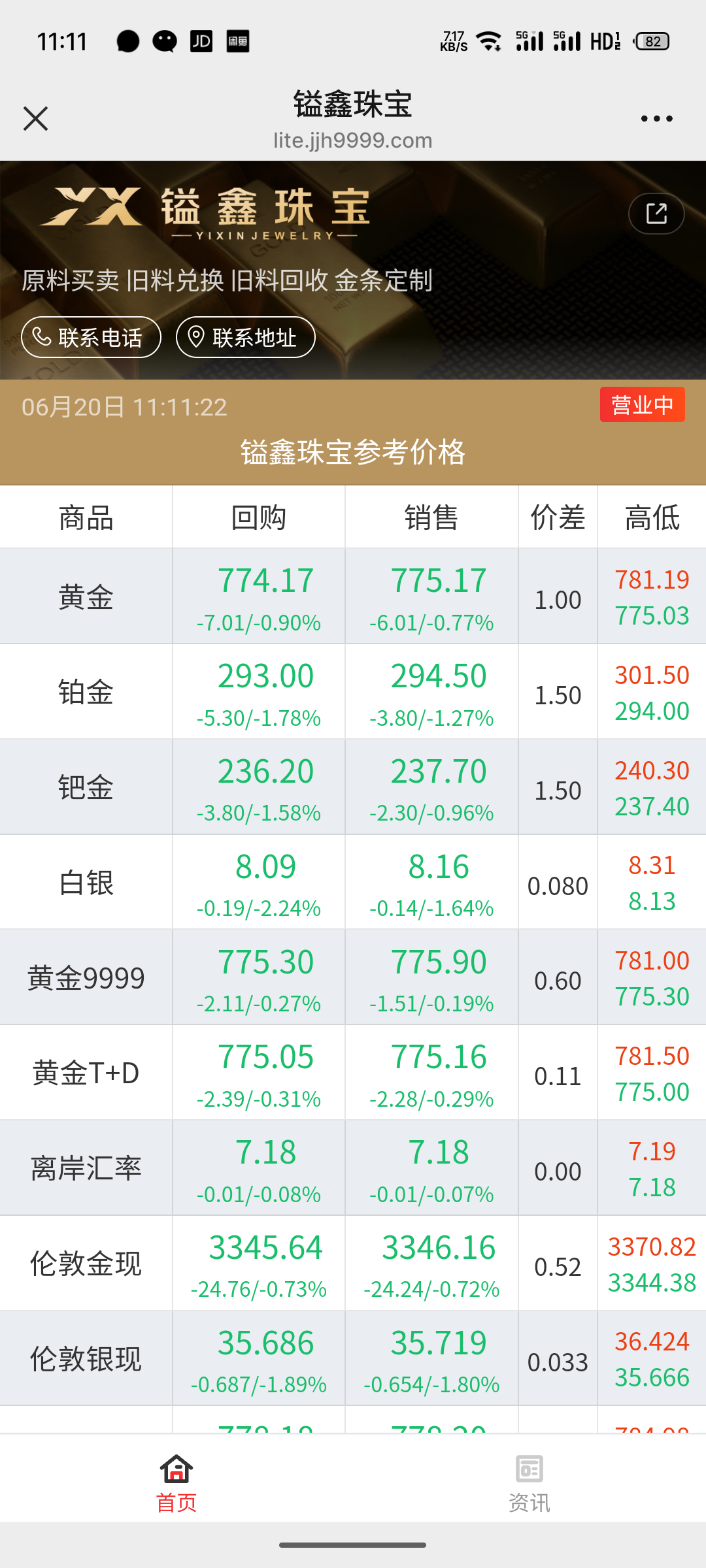Image resolution: width=706 pixels, height=1568 pixels.
Task: Open the 联系地址 button
Action: [x=246, y=337]
